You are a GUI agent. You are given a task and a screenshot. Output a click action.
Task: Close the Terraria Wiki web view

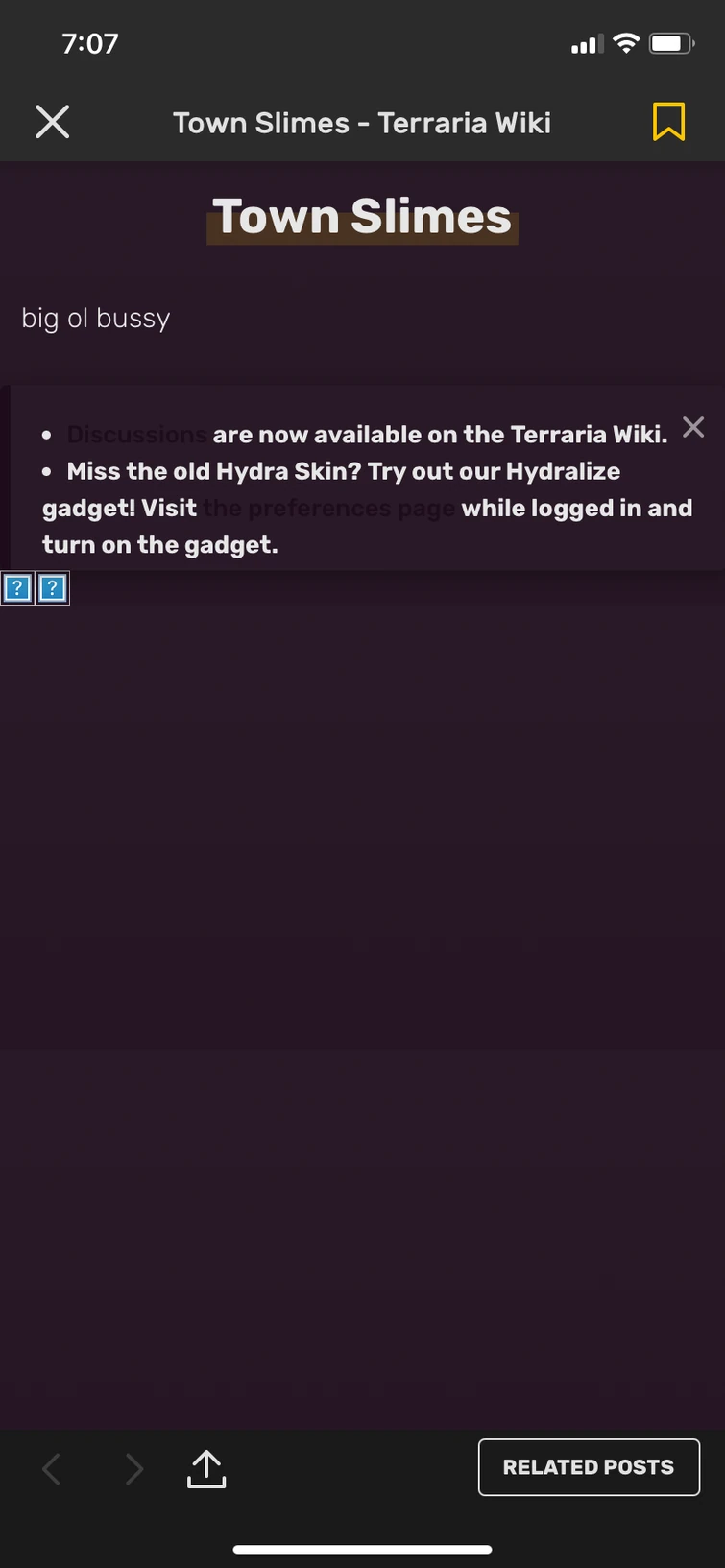pos(53,122)
